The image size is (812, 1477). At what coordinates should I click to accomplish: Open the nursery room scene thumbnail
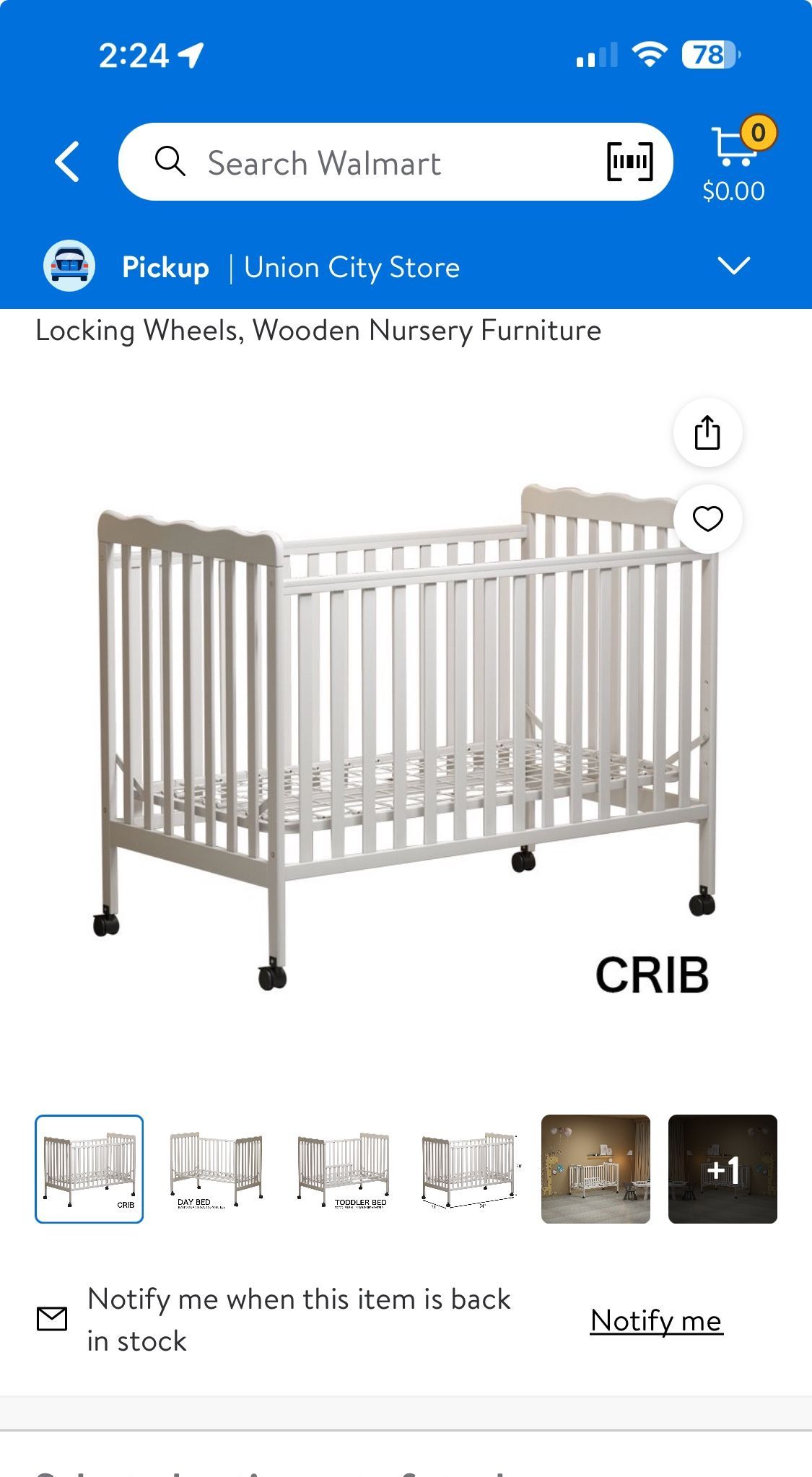pos(595,1169)
